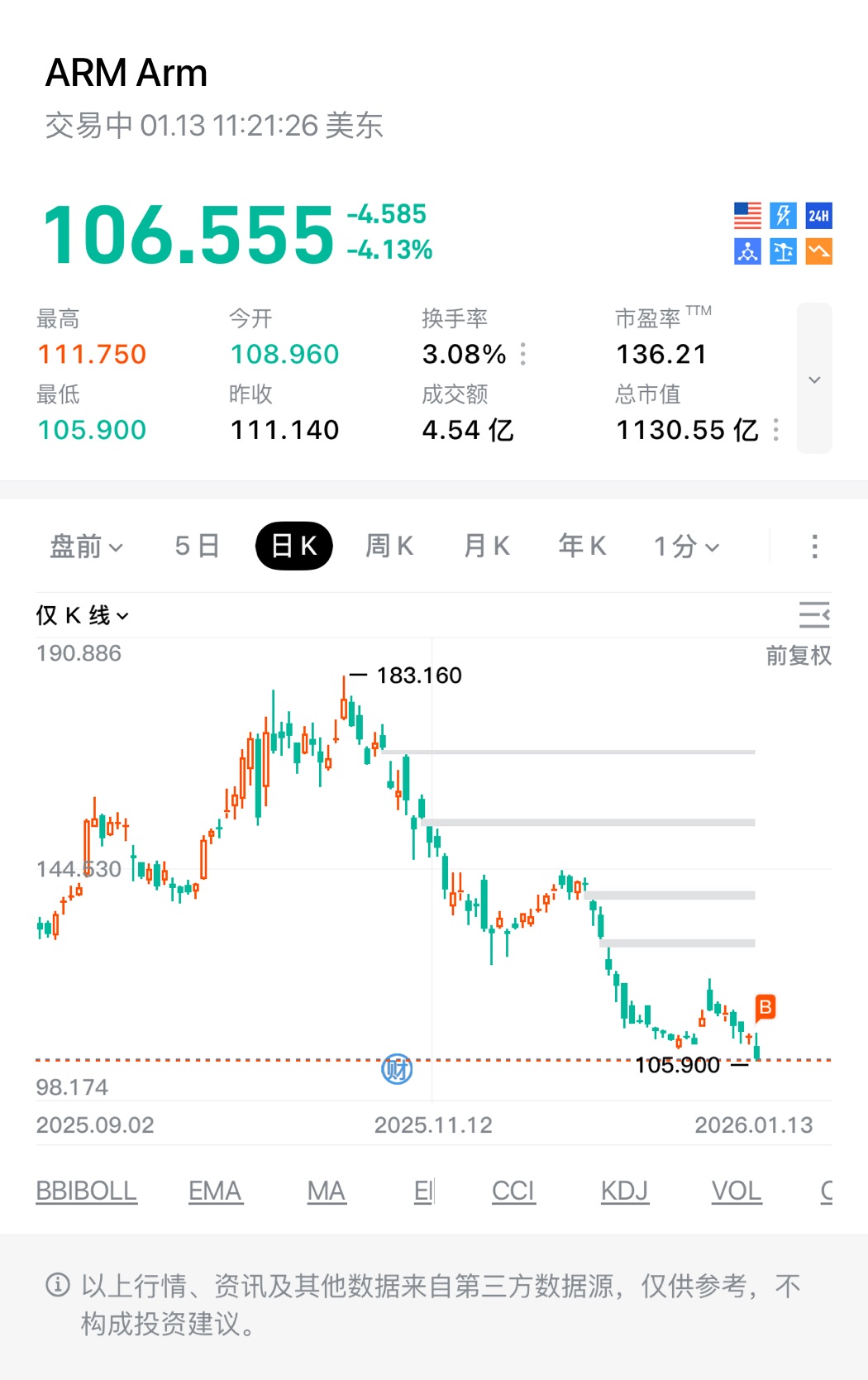The width and height of the screenshot is (868, 1380).
Task: Open the 仅K线 display dropdown
Action: point(83,616)
